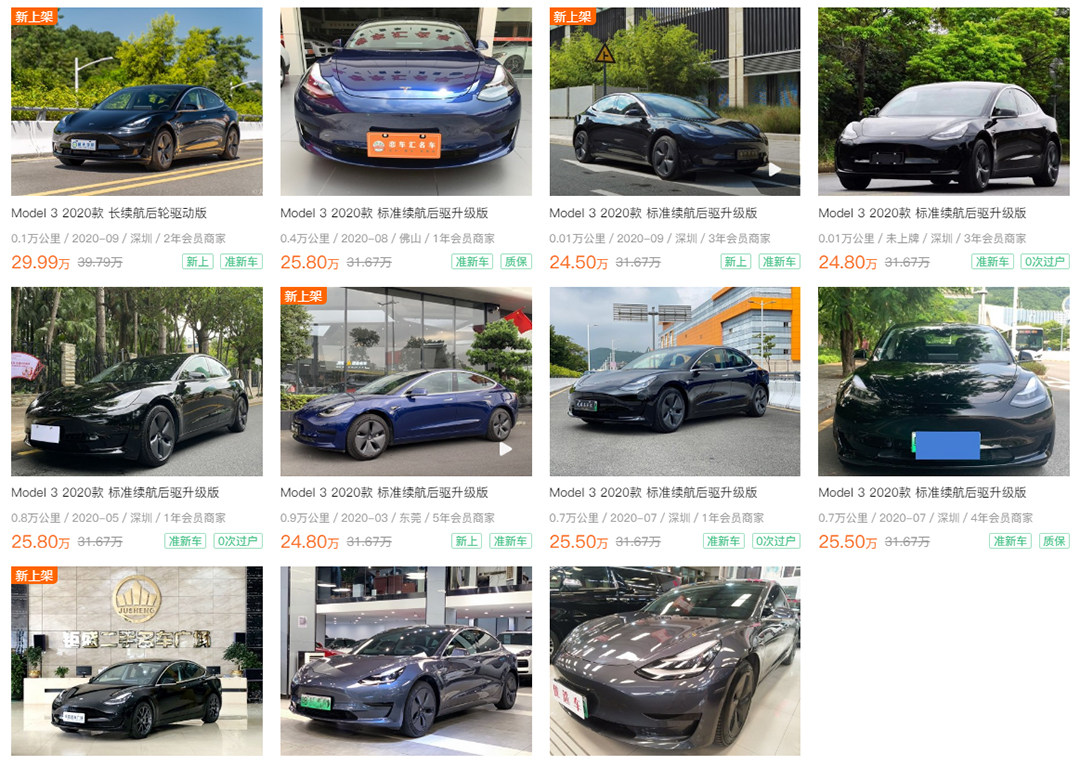
Task: Open the listing photographed in the Jusheng showroom
Action: 137,660
